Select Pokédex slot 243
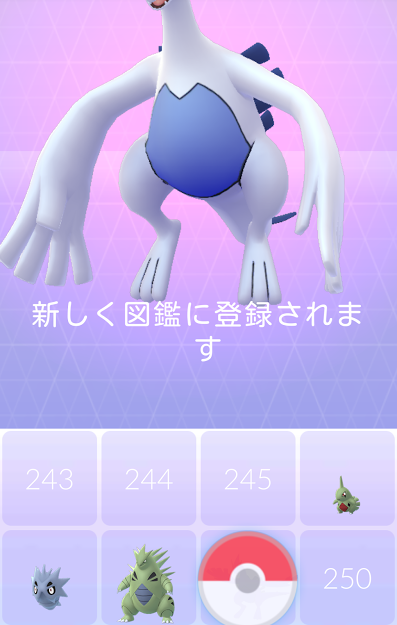This screenshot has height=625, width=397. tap(49, 478)
